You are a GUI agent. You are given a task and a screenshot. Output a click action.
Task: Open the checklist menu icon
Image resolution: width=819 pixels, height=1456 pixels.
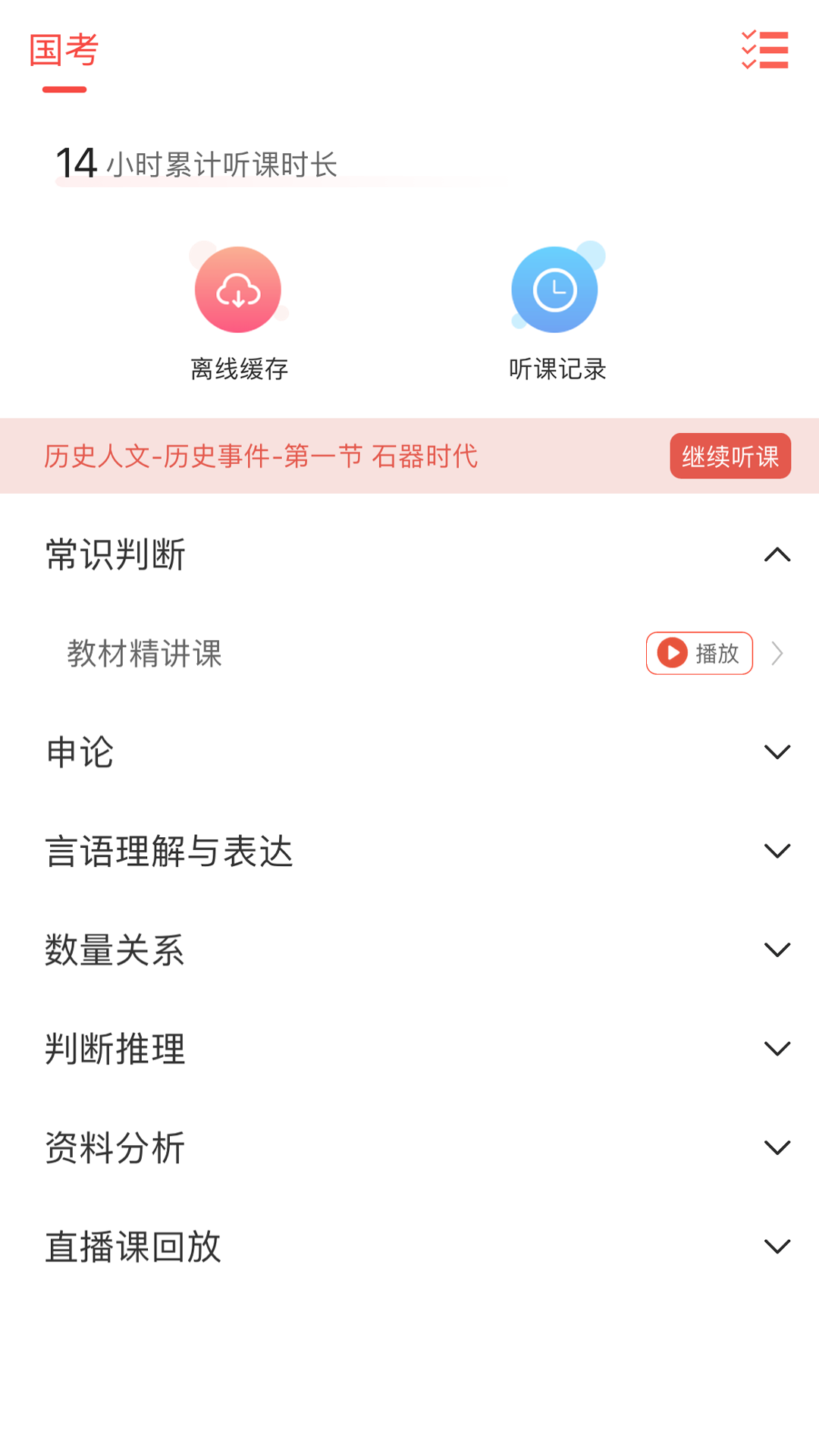[764, 50]
